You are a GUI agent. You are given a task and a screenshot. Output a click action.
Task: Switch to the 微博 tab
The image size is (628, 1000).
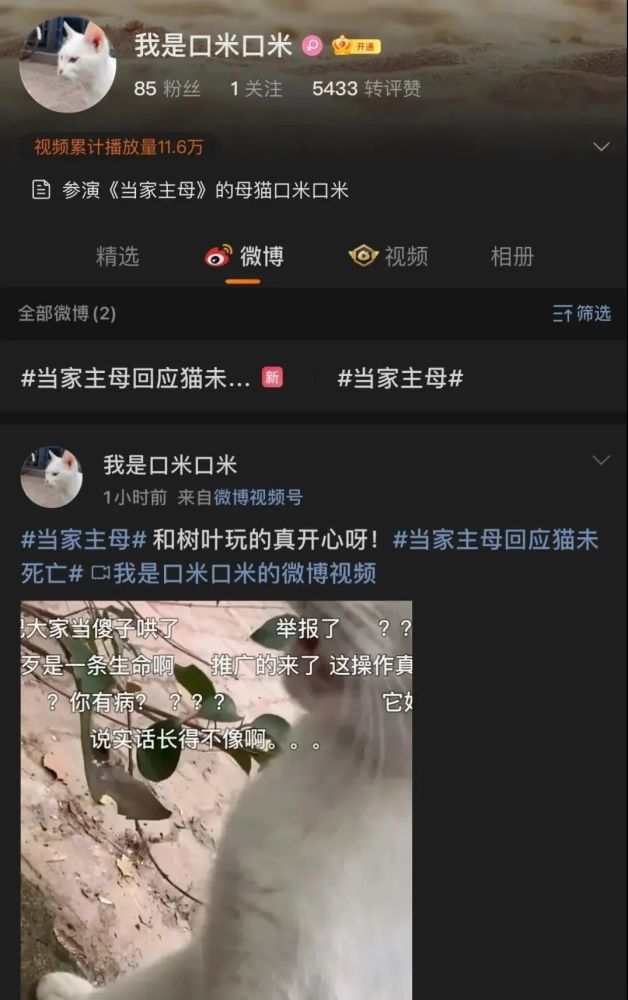(245, 256)
